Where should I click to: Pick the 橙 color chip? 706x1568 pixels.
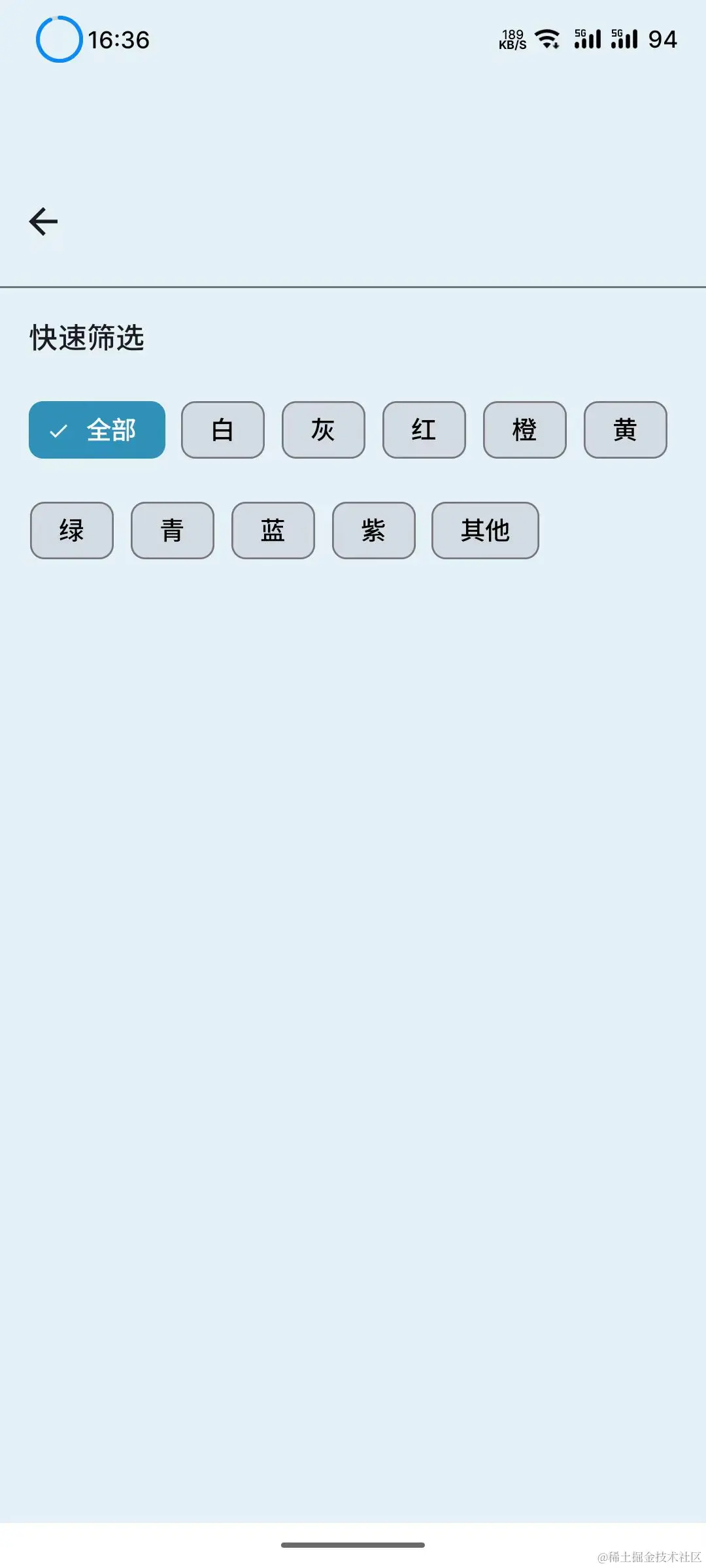click(525, 430)
